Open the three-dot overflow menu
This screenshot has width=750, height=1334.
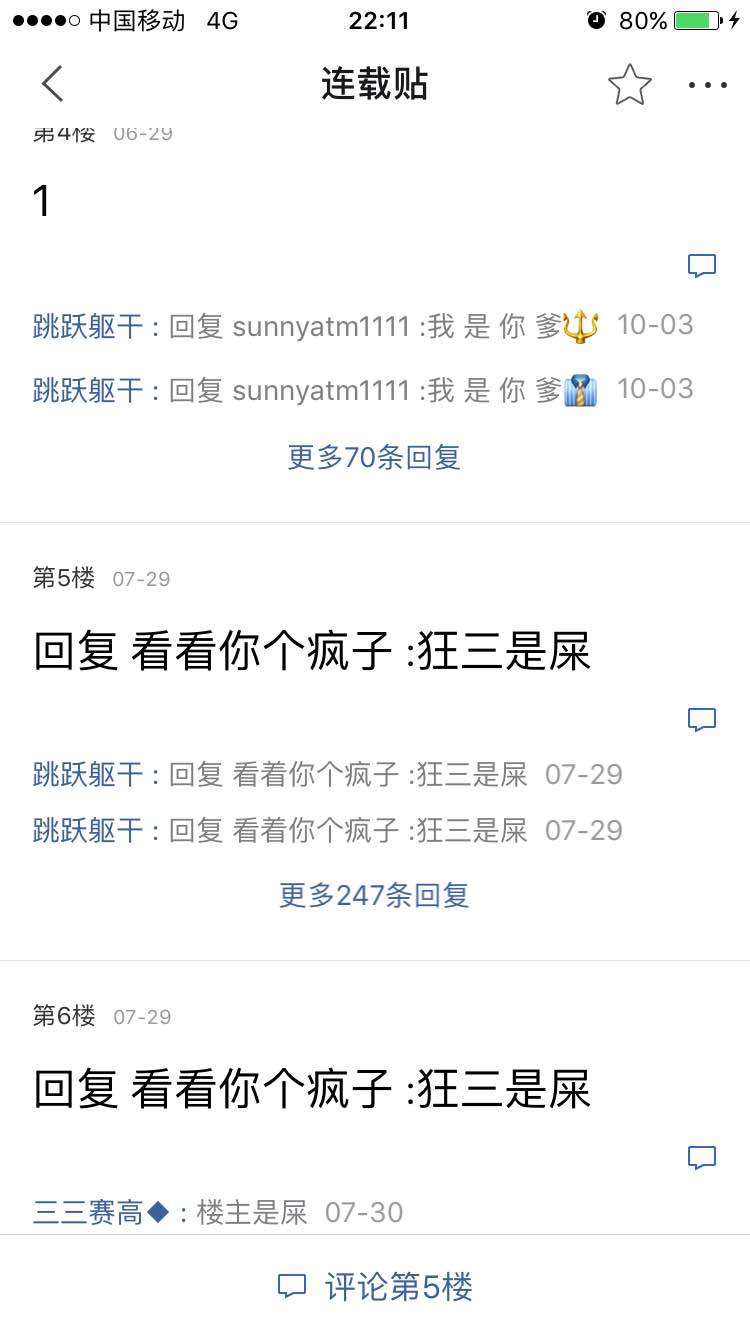click(708, 85)
